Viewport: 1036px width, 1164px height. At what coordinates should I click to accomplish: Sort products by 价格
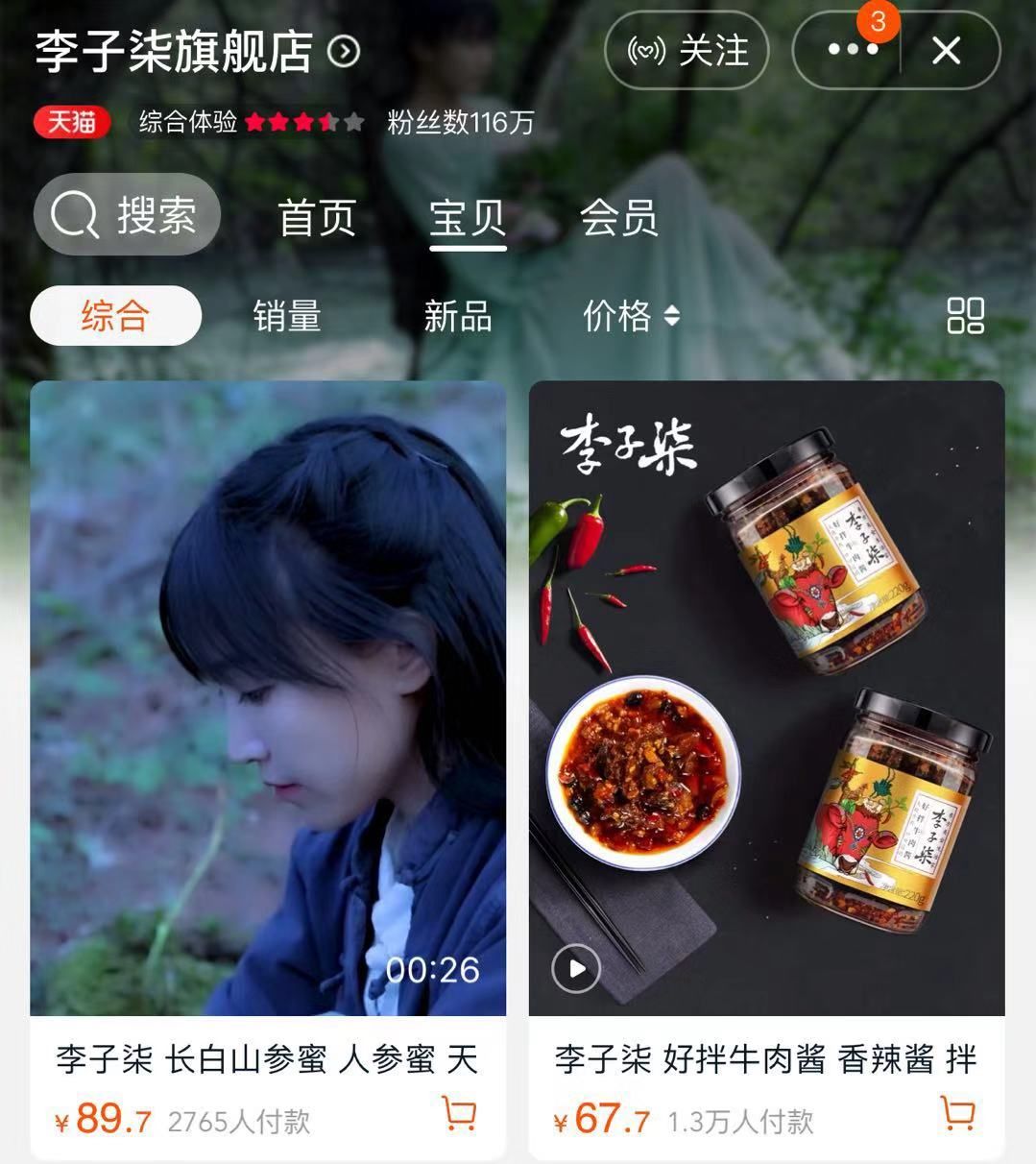tap(630, 316)
